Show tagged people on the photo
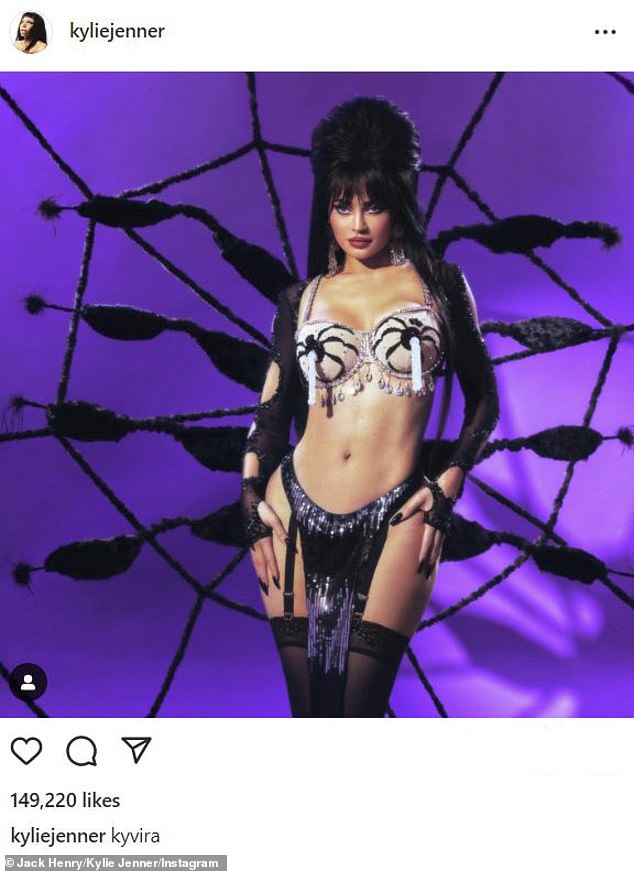 (28, 682)
